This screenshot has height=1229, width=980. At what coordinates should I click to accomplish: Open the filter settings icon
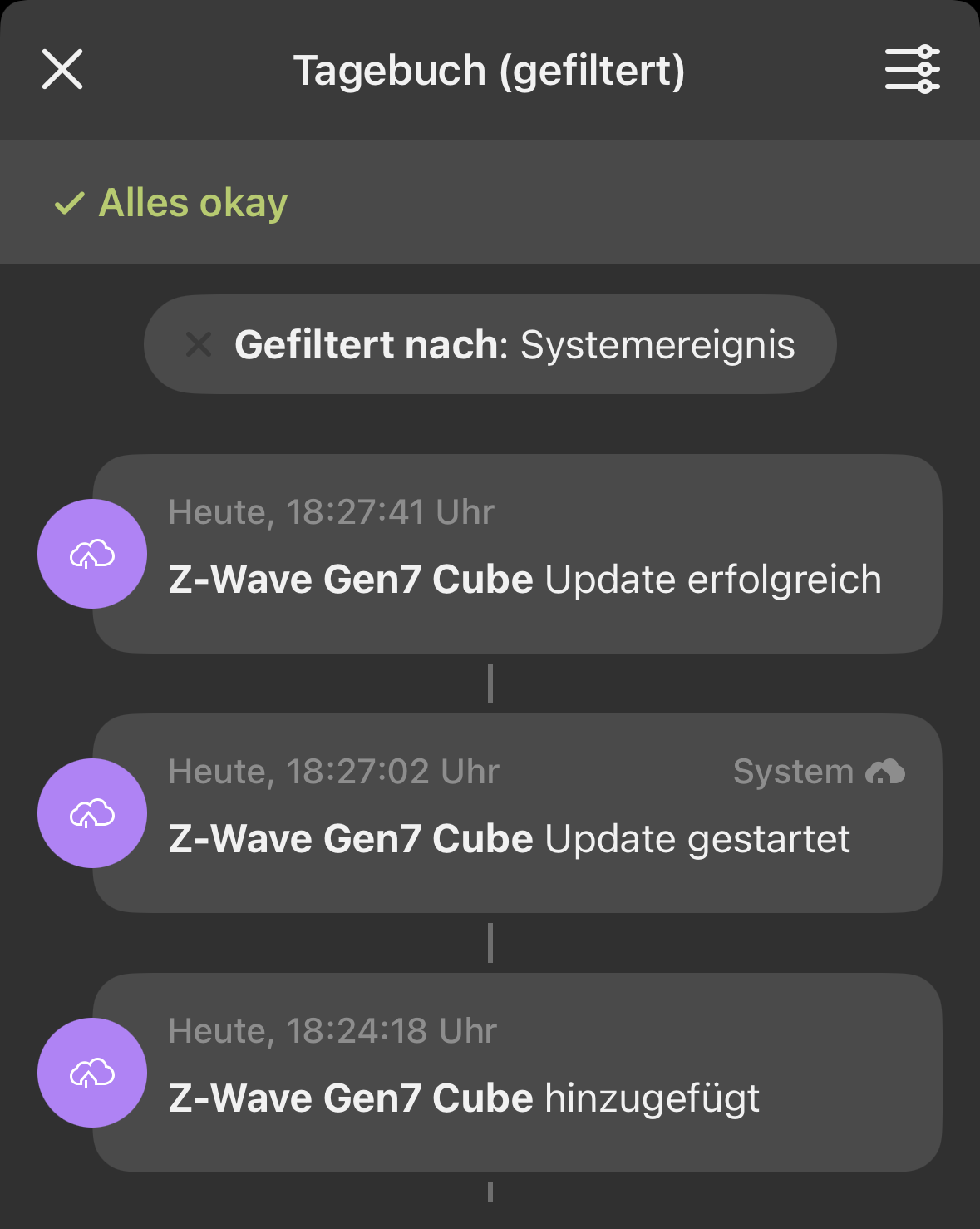click(x=912, y=69)
